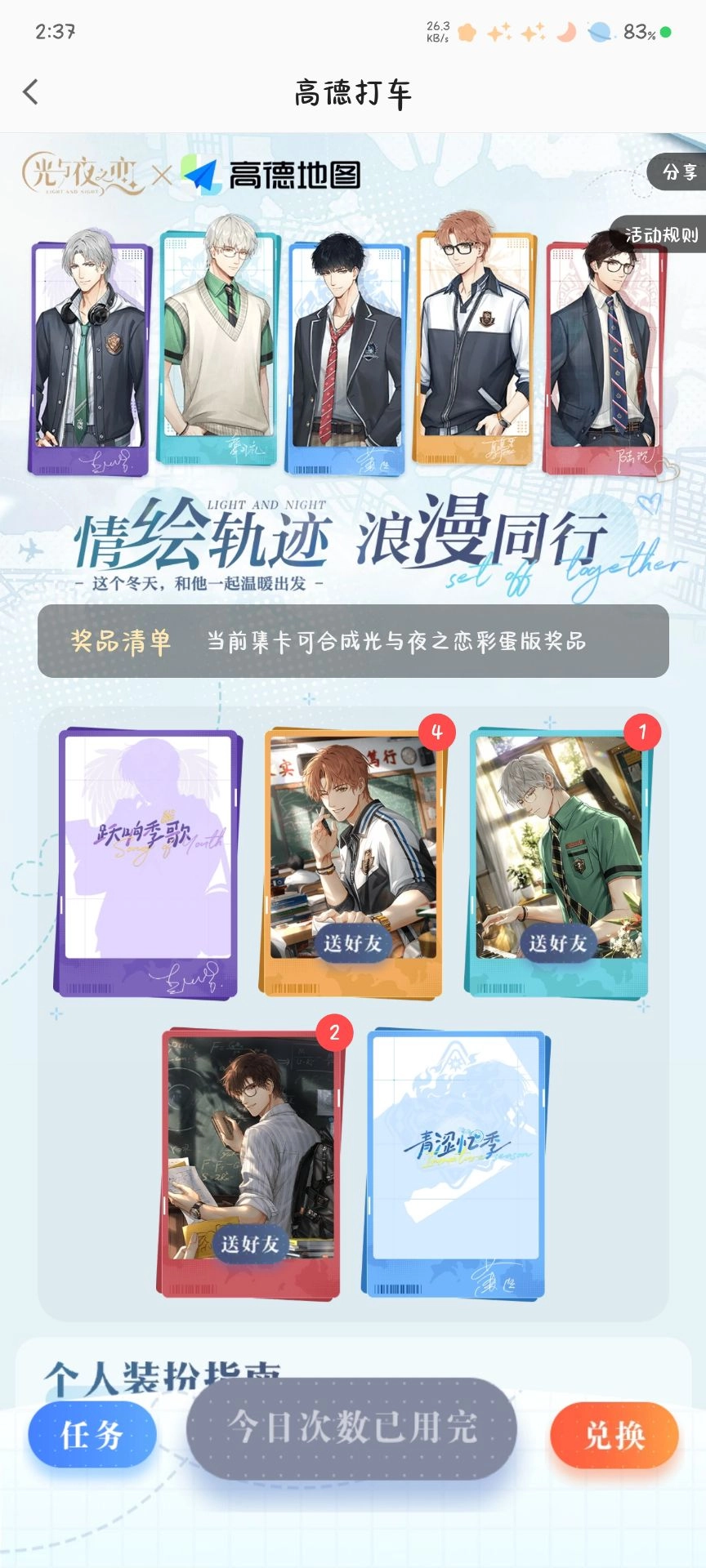Tap the 今日次数已用完 draw button

coord(352,1428)
